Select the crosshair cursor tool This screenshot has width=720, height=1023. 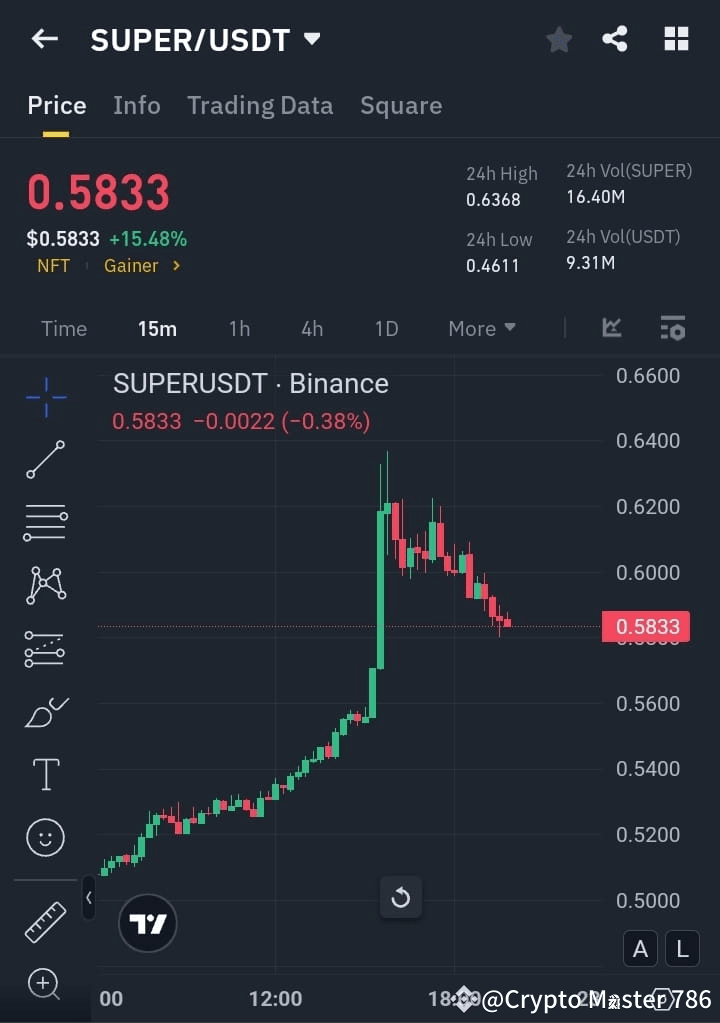point(44,398)
